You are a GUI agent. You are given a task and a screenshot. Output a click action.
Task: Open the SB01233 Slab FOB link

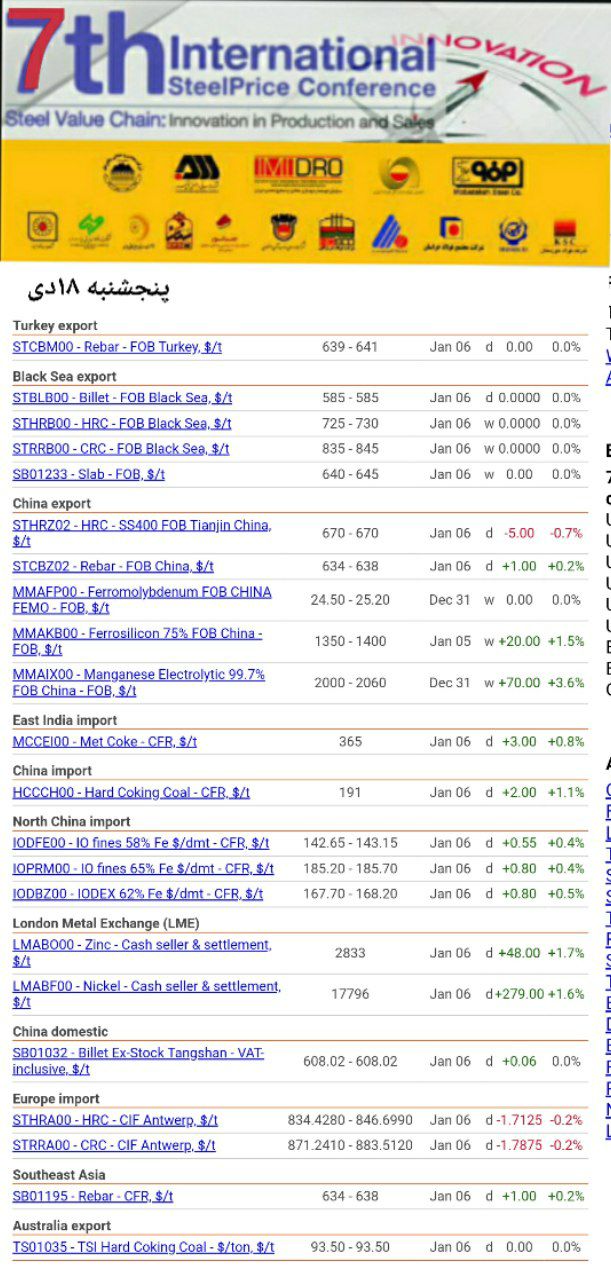(x=89, y=475)
